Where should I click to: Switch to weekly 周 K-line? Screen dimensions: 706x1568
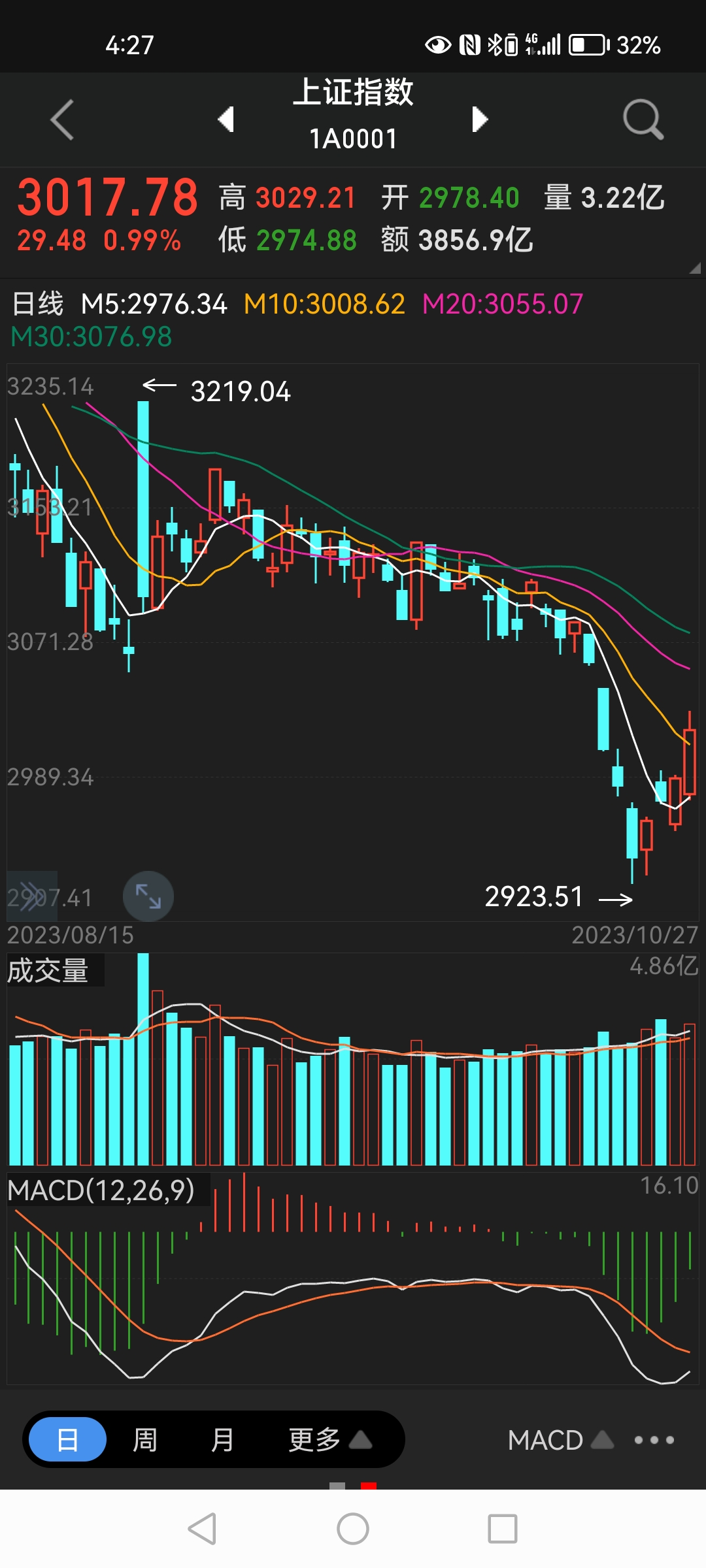[145, 1439]
